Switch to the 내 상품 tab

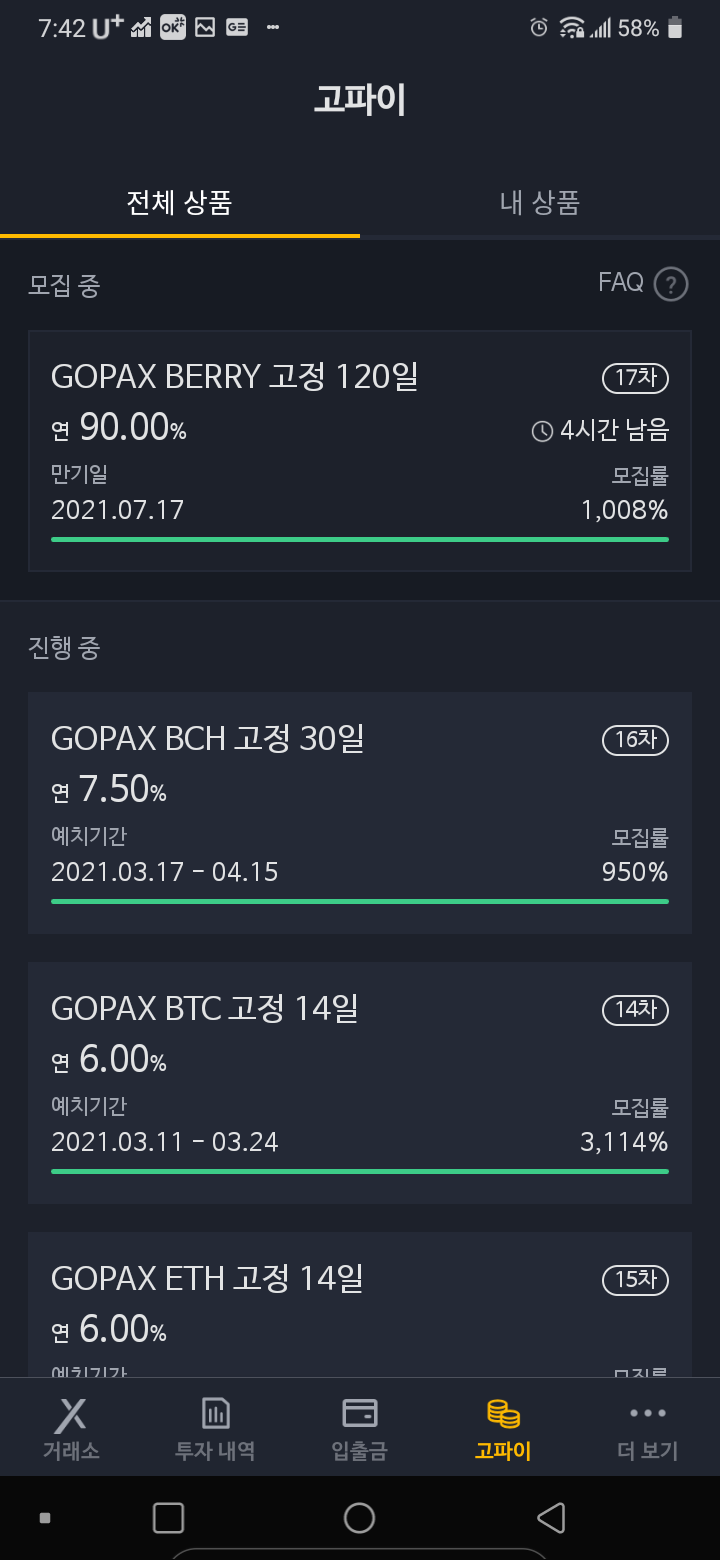pyautogui.click(x=538, y=202)
